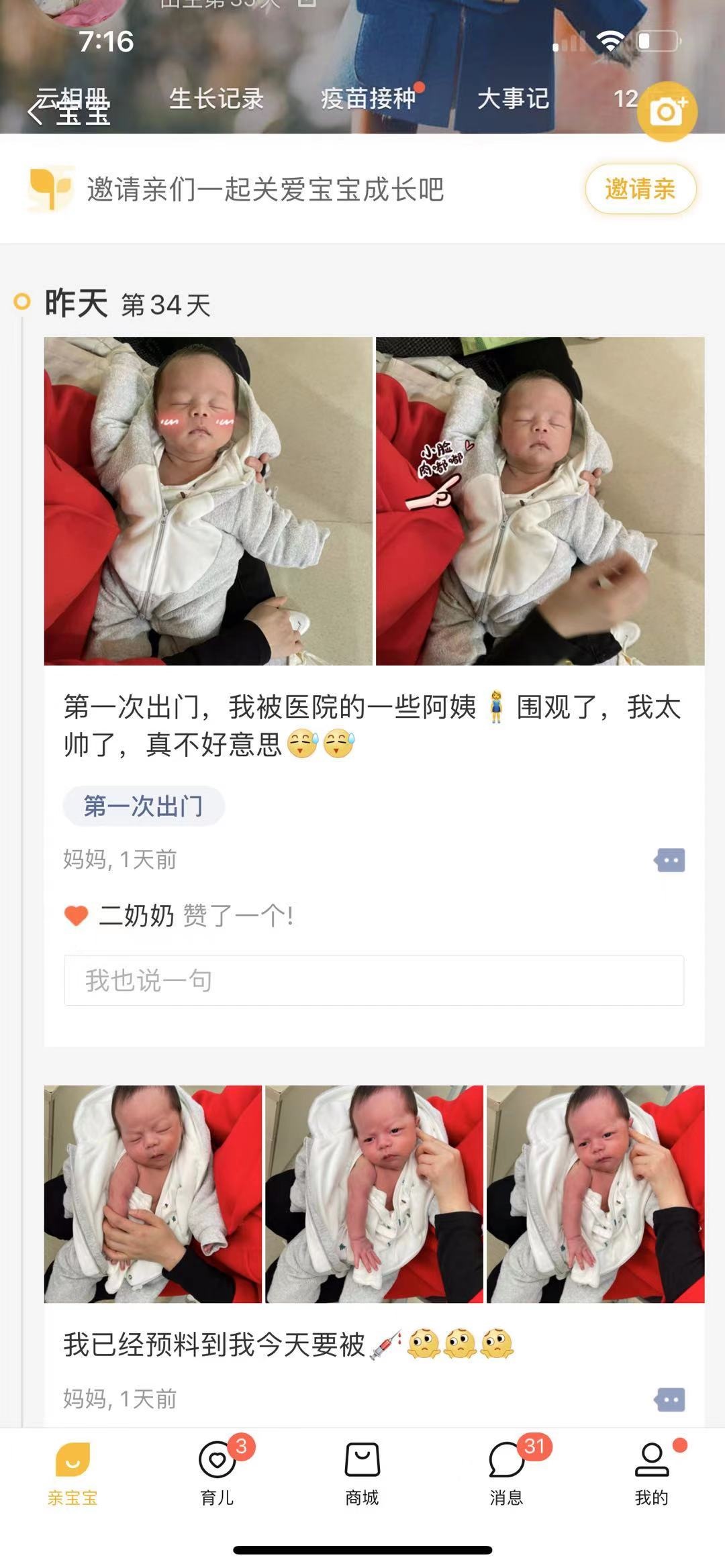Go back with the top-left arrow
Viewport: 725px width, 1568px height.
36,111
